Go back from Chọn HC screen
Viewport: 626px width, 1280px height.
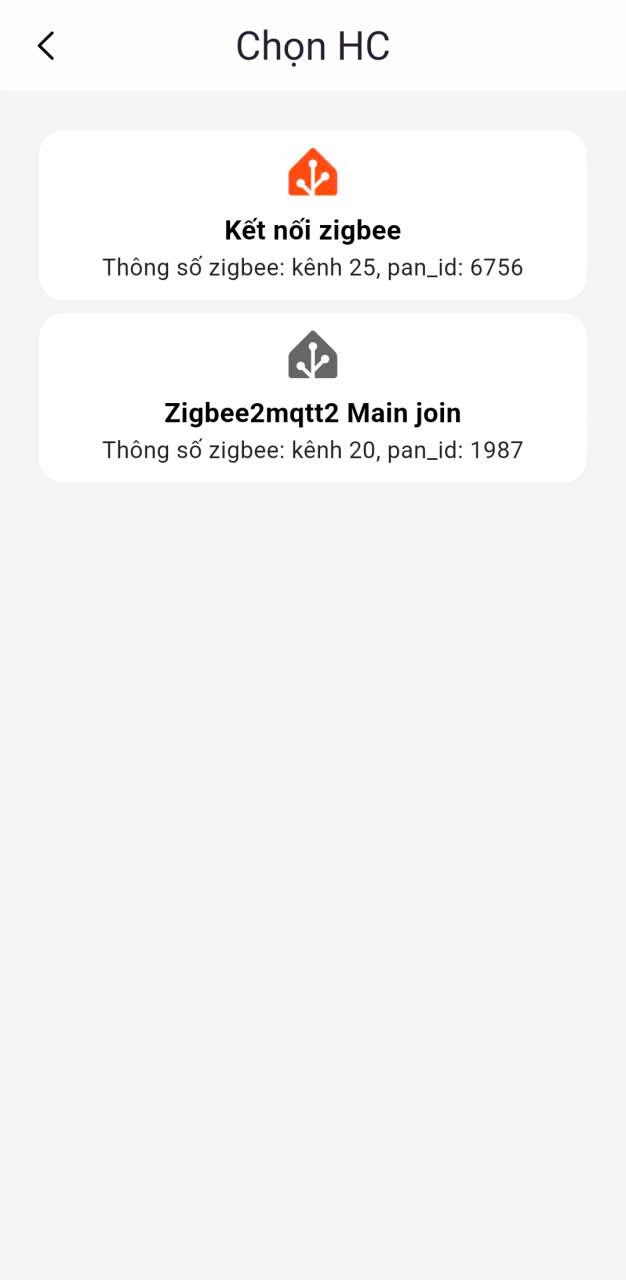[x=46, y=46]
